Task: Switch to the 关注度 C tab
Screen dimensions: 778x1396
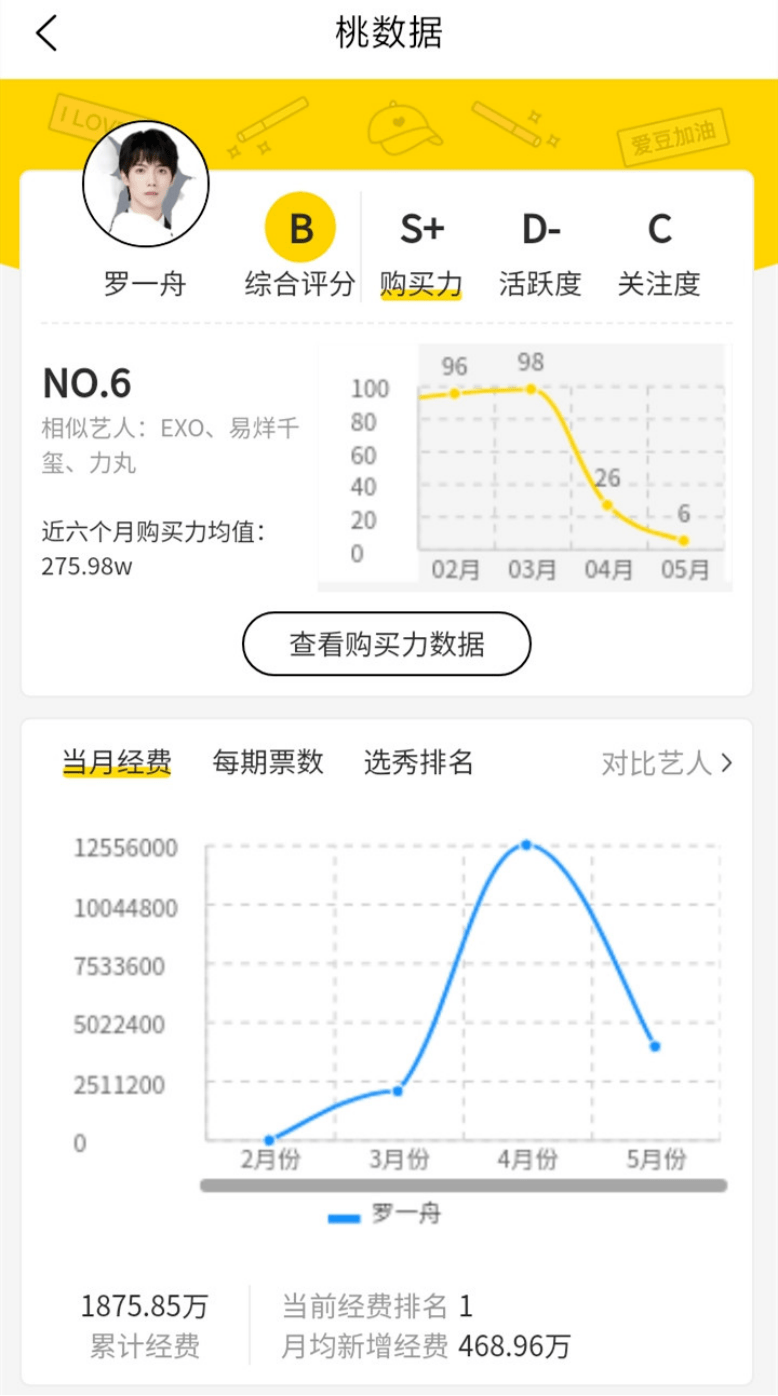Action: click(x=659, y=253)
